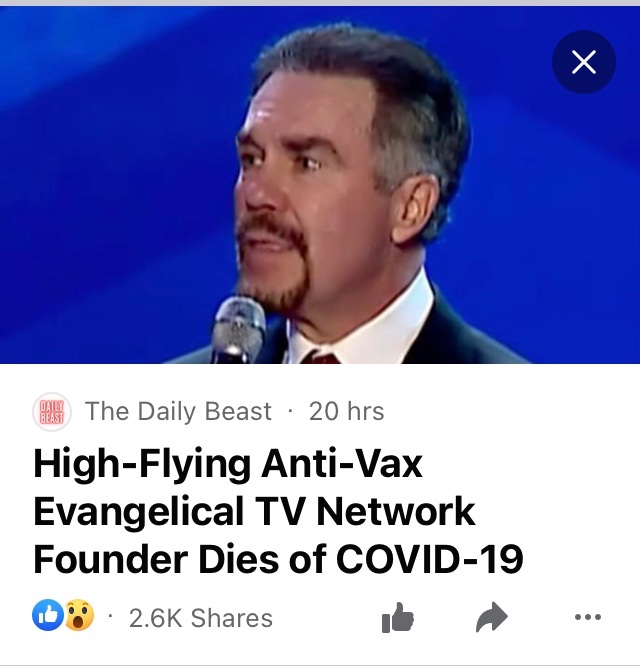Like the Daily Beast article

click(397, 619)
